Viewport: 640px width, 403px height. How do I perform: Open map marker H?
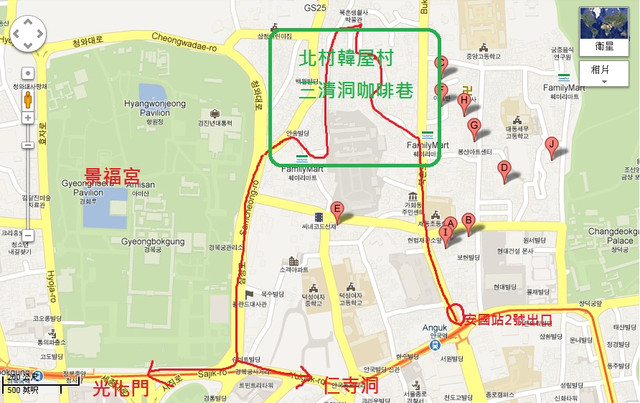[x=463, y=101]
